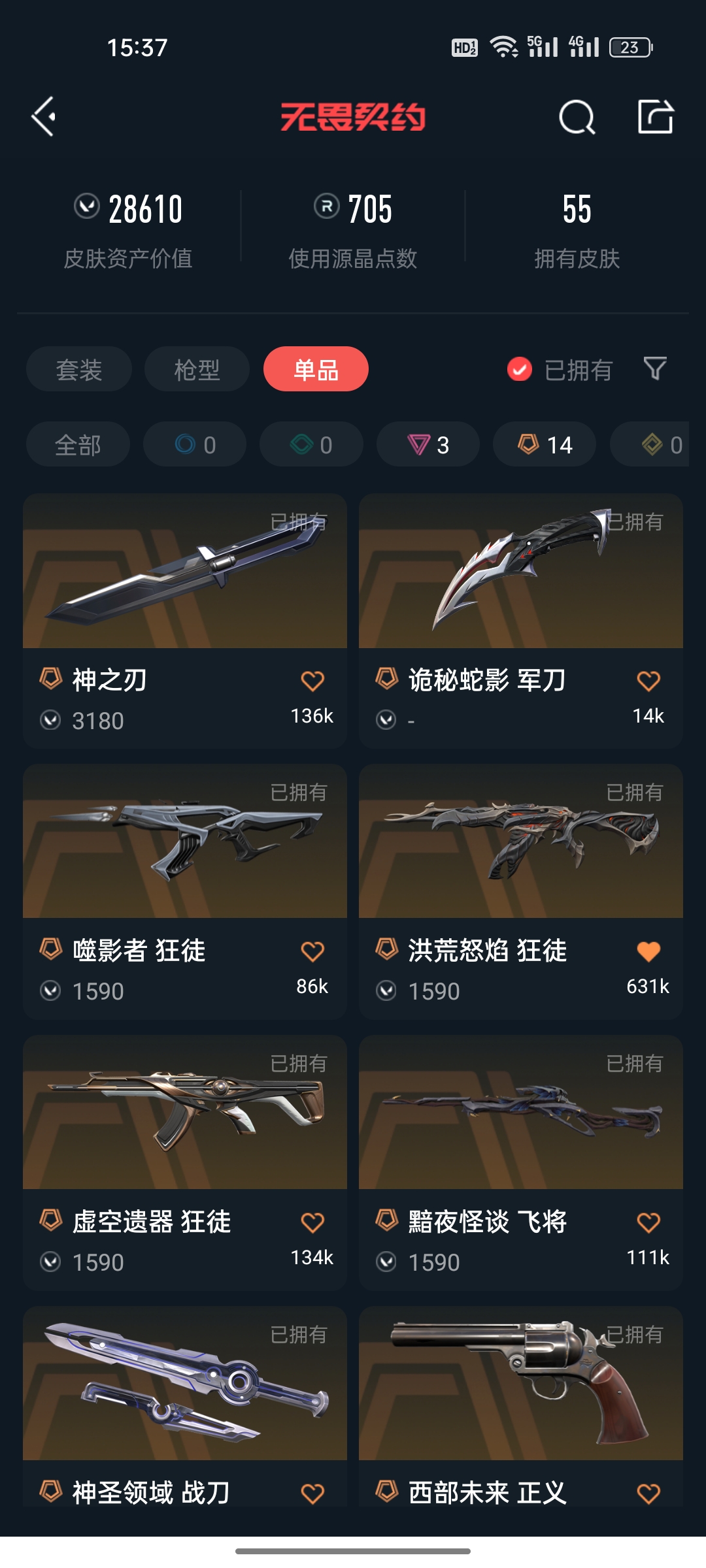The height and width of the screenshot is (1568, 706).
Task: Switch to the 套装 tab
Action: pos(79,369)
